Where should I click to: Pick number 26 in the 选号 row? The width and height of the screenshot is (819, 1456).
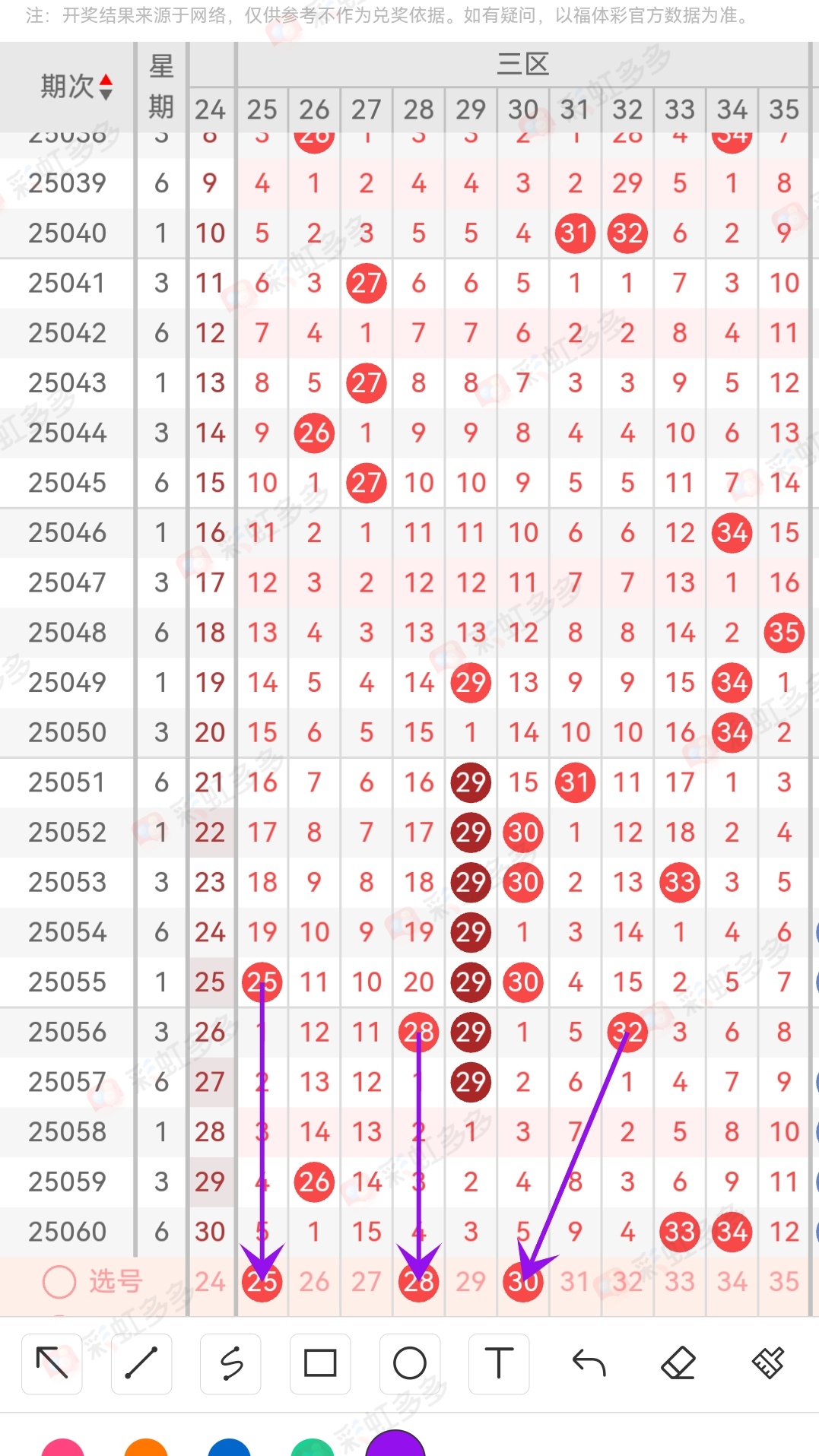click(314, 1282)
